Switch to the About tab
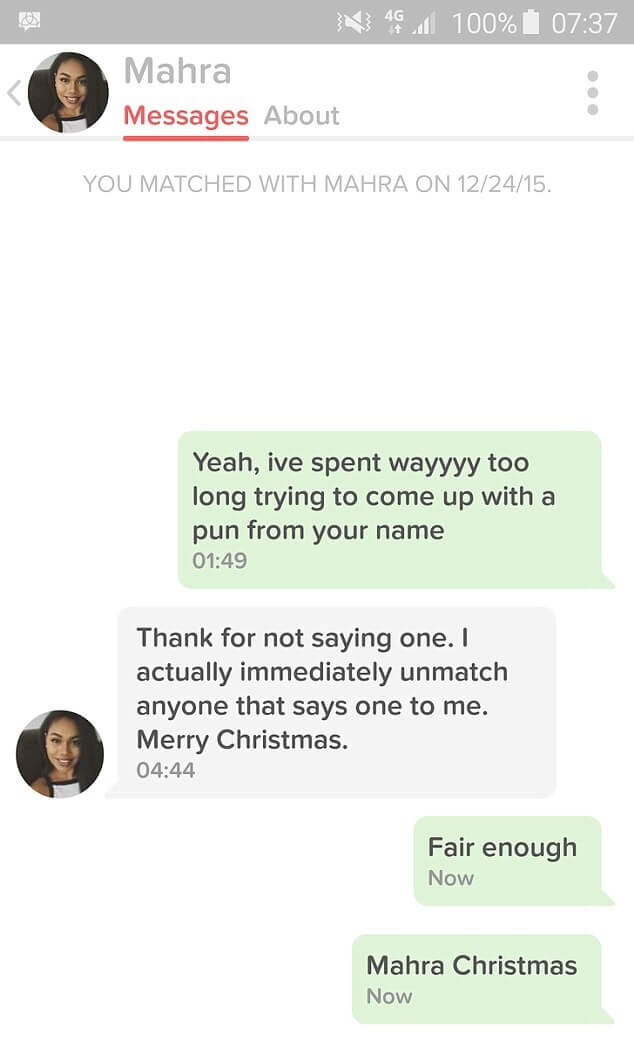Viewport: 634px width, 1042px height. tap(301, 116)
